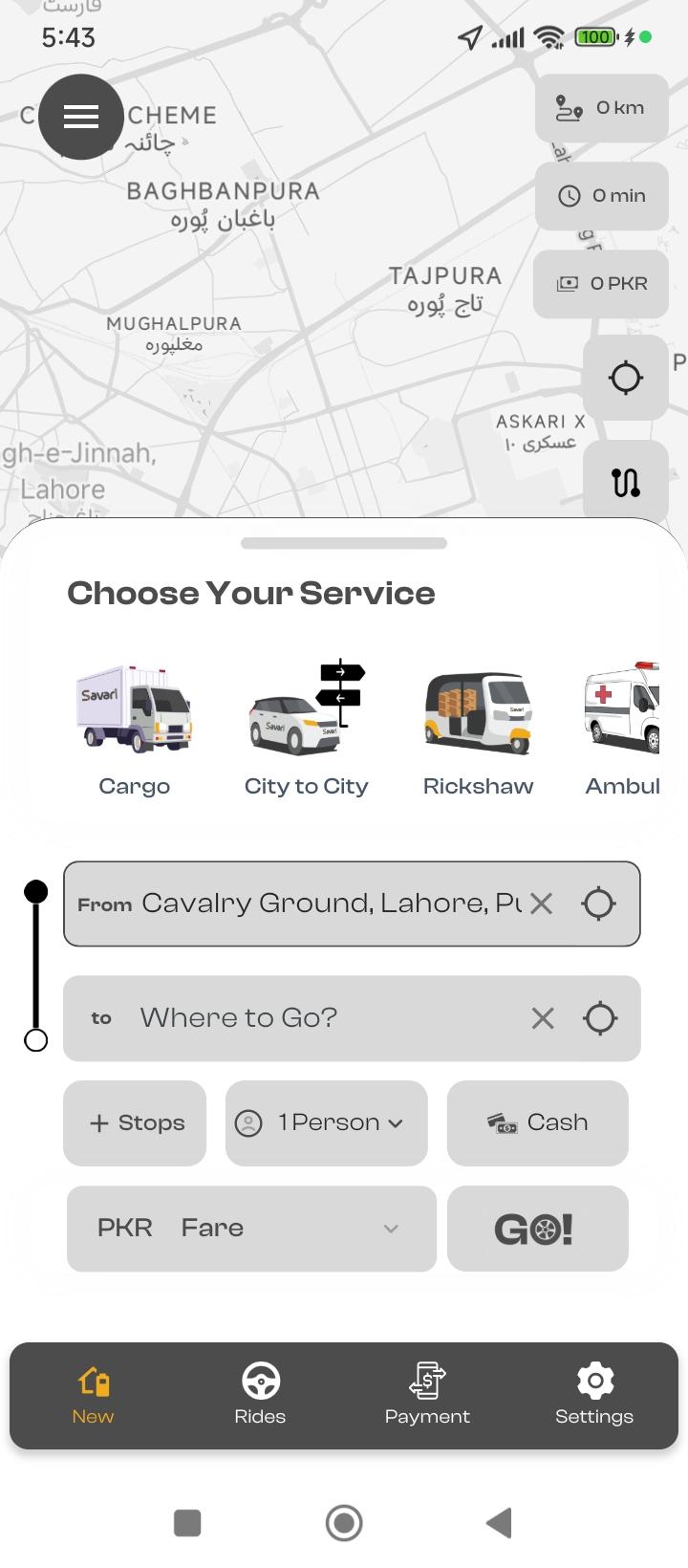Open the PKR Fare dropdown

click(x=251, y=1229)
